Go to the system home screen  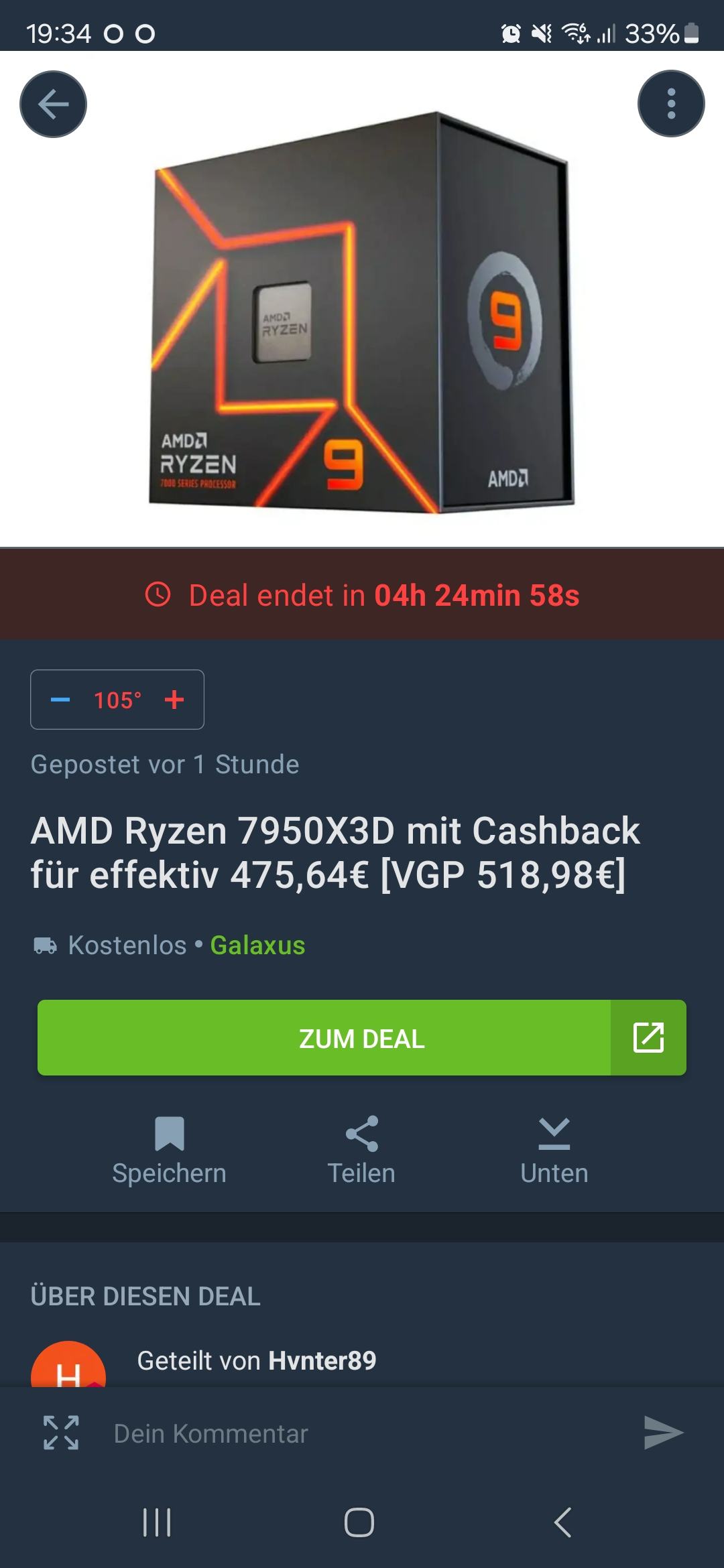tap(359, 1522)
